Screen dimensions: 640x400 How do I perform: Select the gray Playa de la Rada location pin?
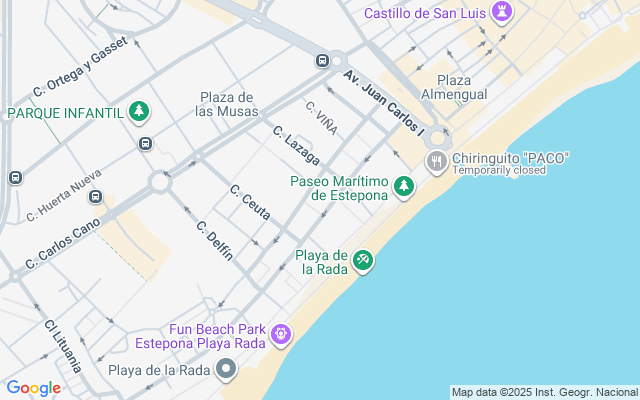[x=227, y=369]
